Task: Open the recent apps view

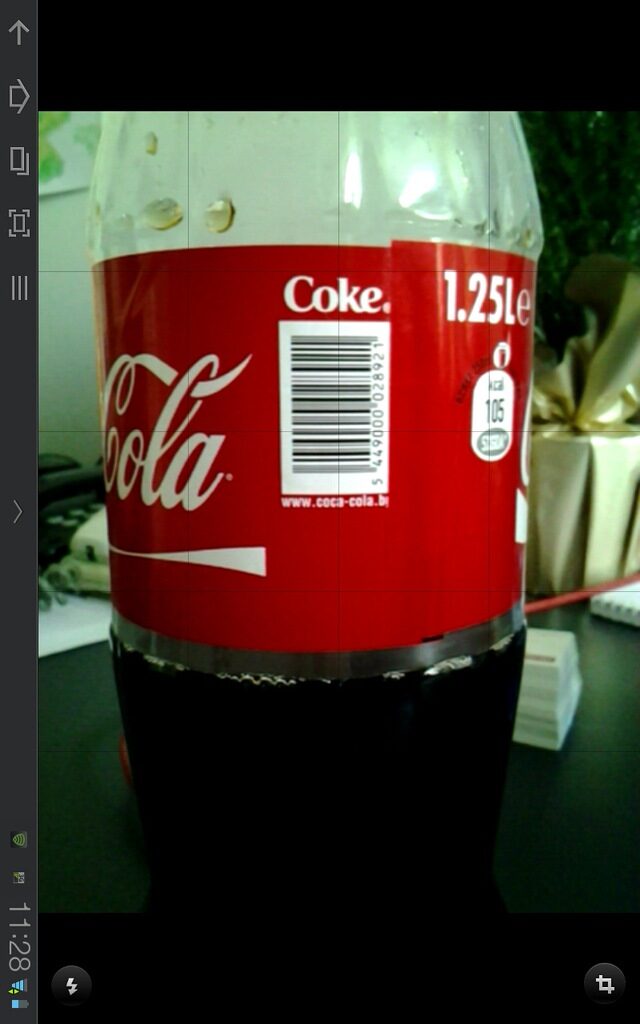Action: pos(19,160)
